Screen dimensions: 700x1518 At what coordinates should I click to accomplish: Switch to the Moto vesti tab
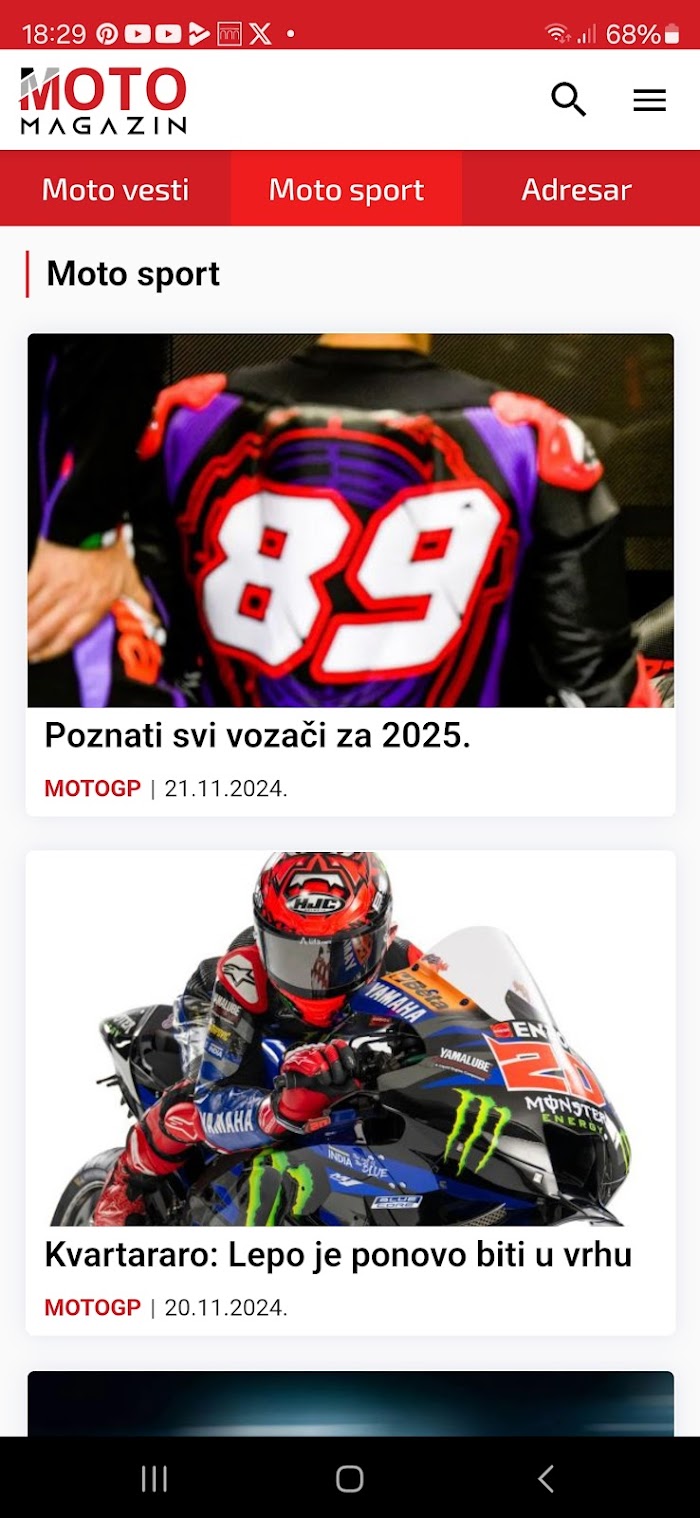click(115, 189)
